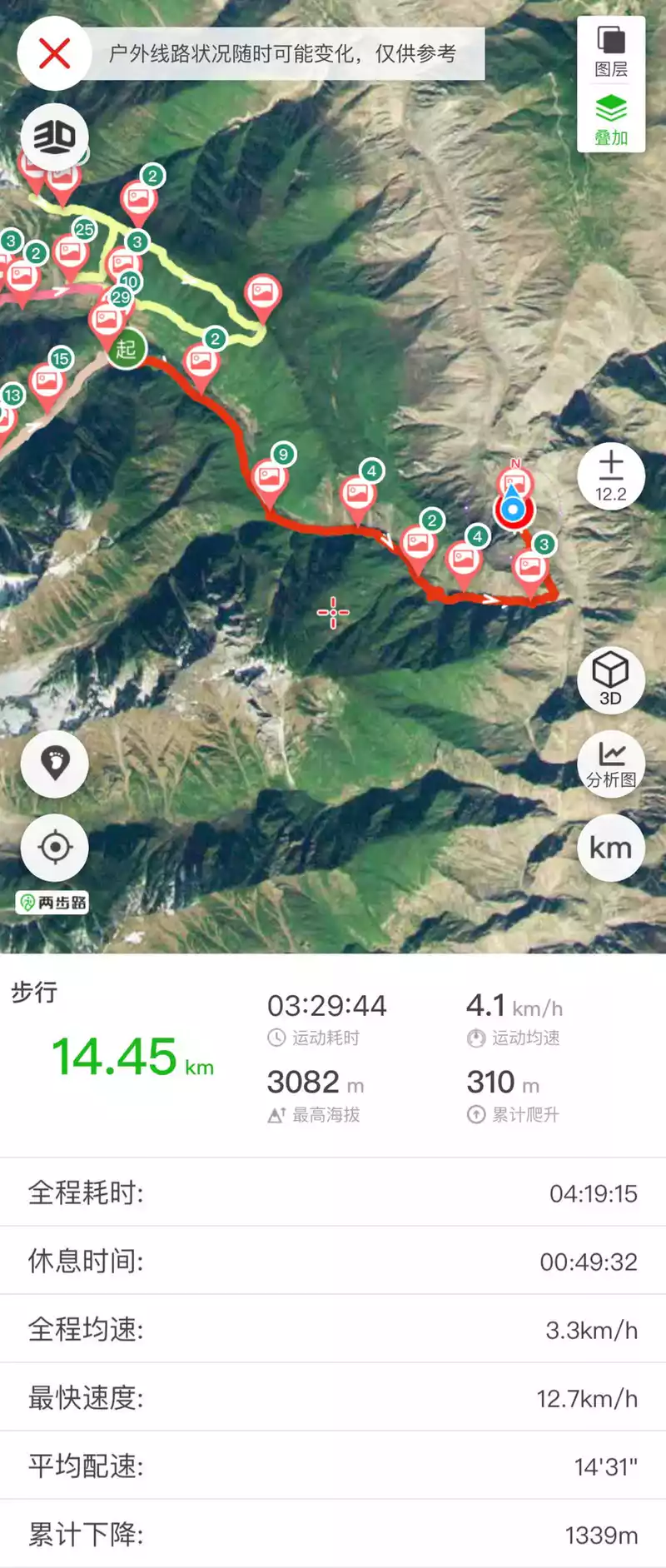Open the photo marker with badge 15
The image size is (666, 1568).
tap(47, 383)
